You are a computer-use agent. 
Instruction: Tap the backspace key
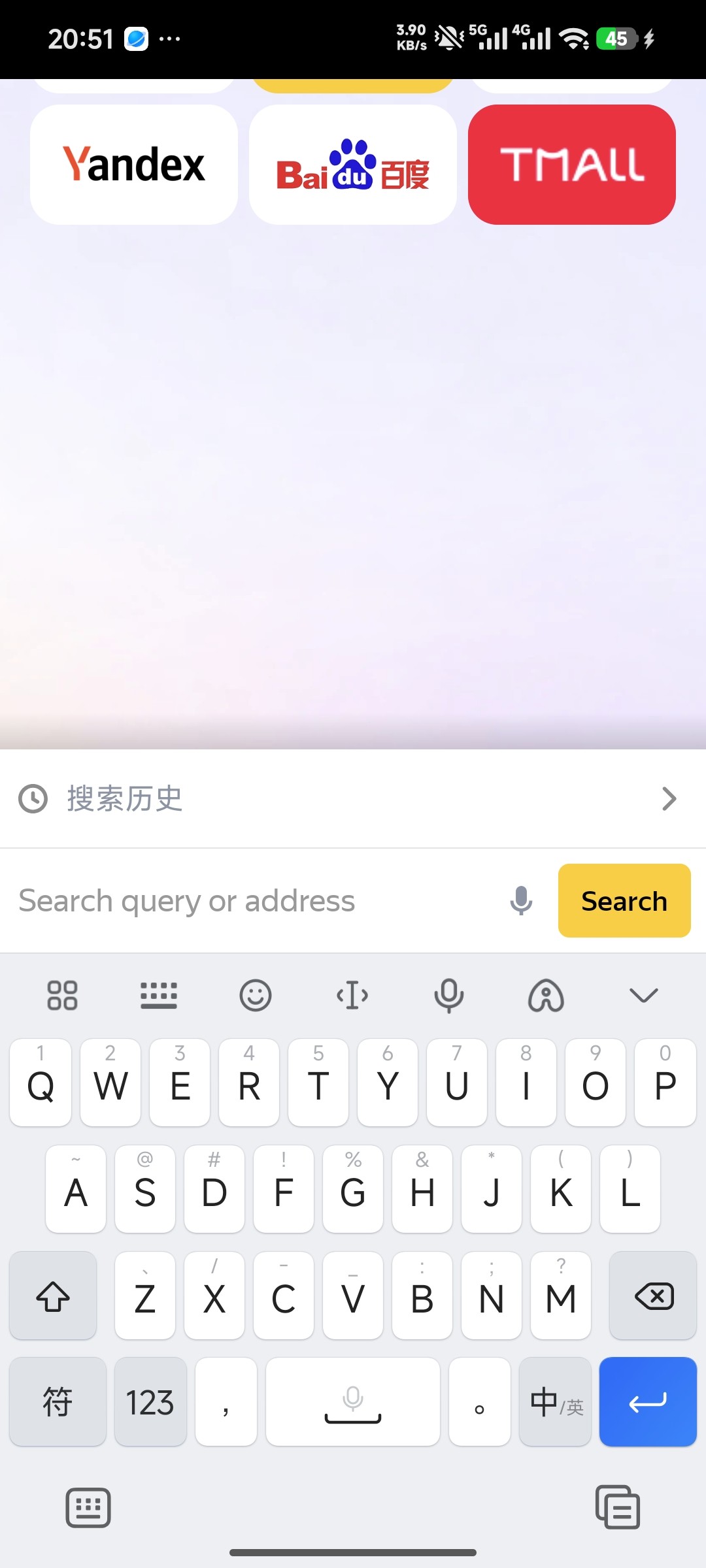click(x=653, y=1296)
